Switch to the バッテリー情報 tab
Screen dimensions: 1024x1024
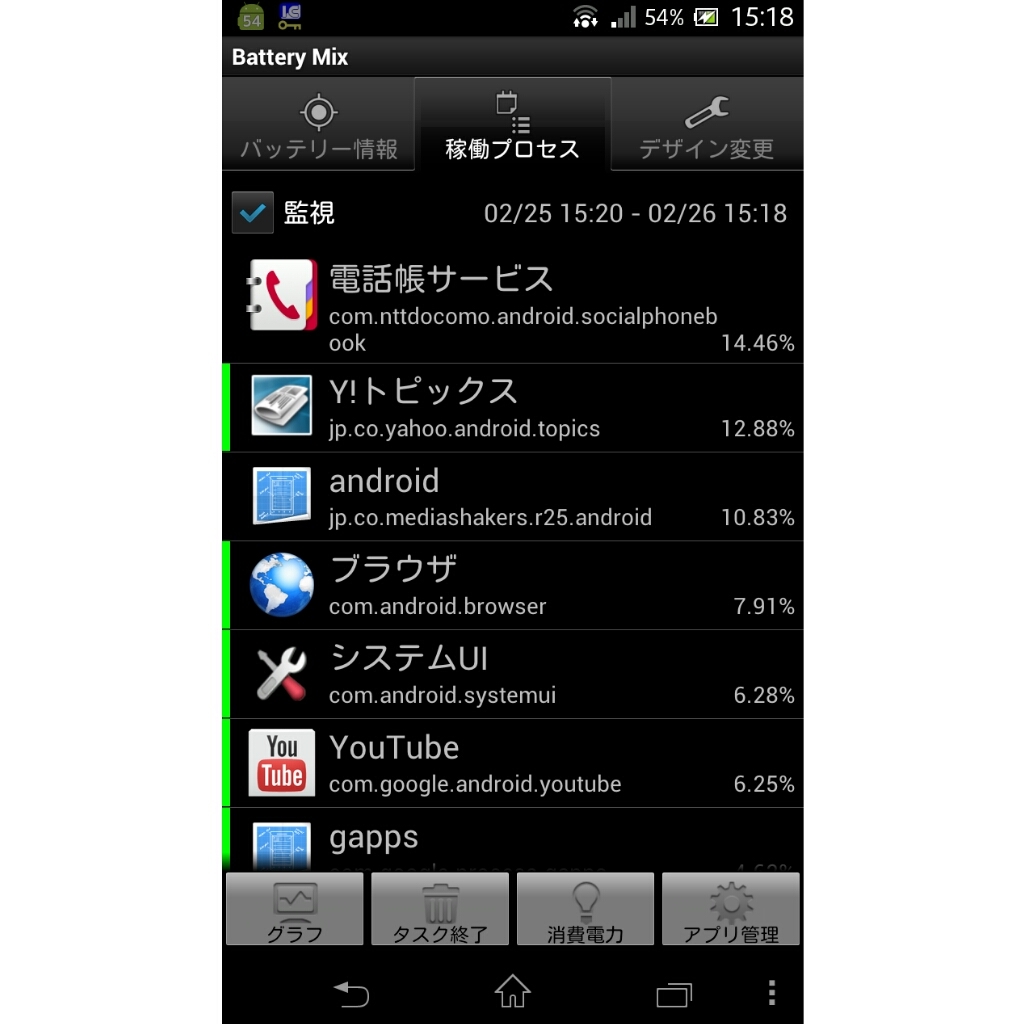(318, 125)
